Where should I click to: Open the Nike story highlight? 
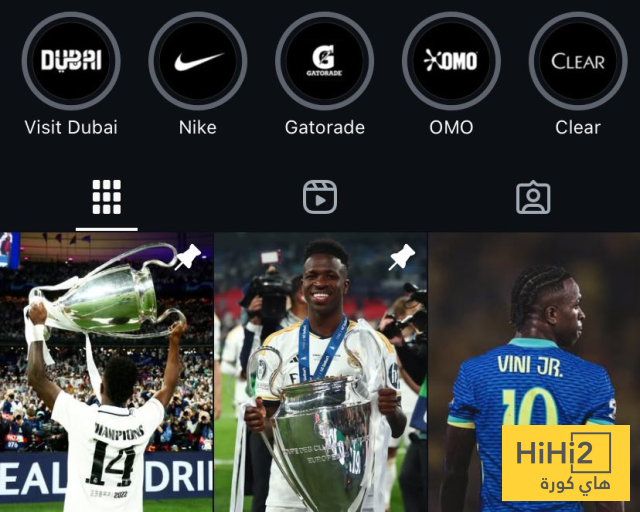[198, 61]
